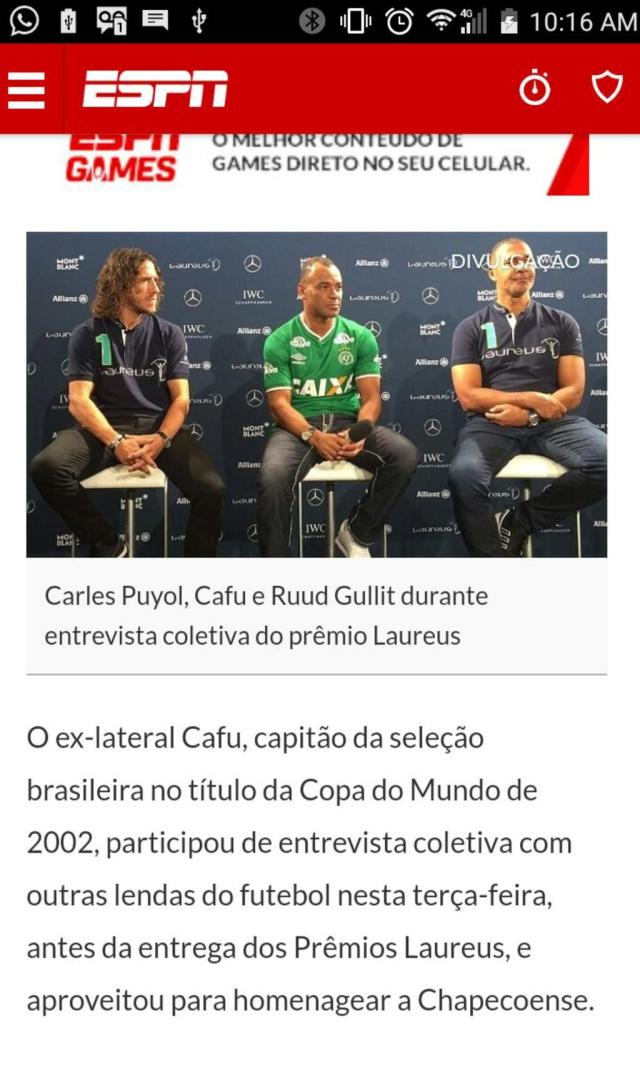Open the shield teams icon
Image resolution: width=640 pixels, height=1082 pixels.
[607, 88]
